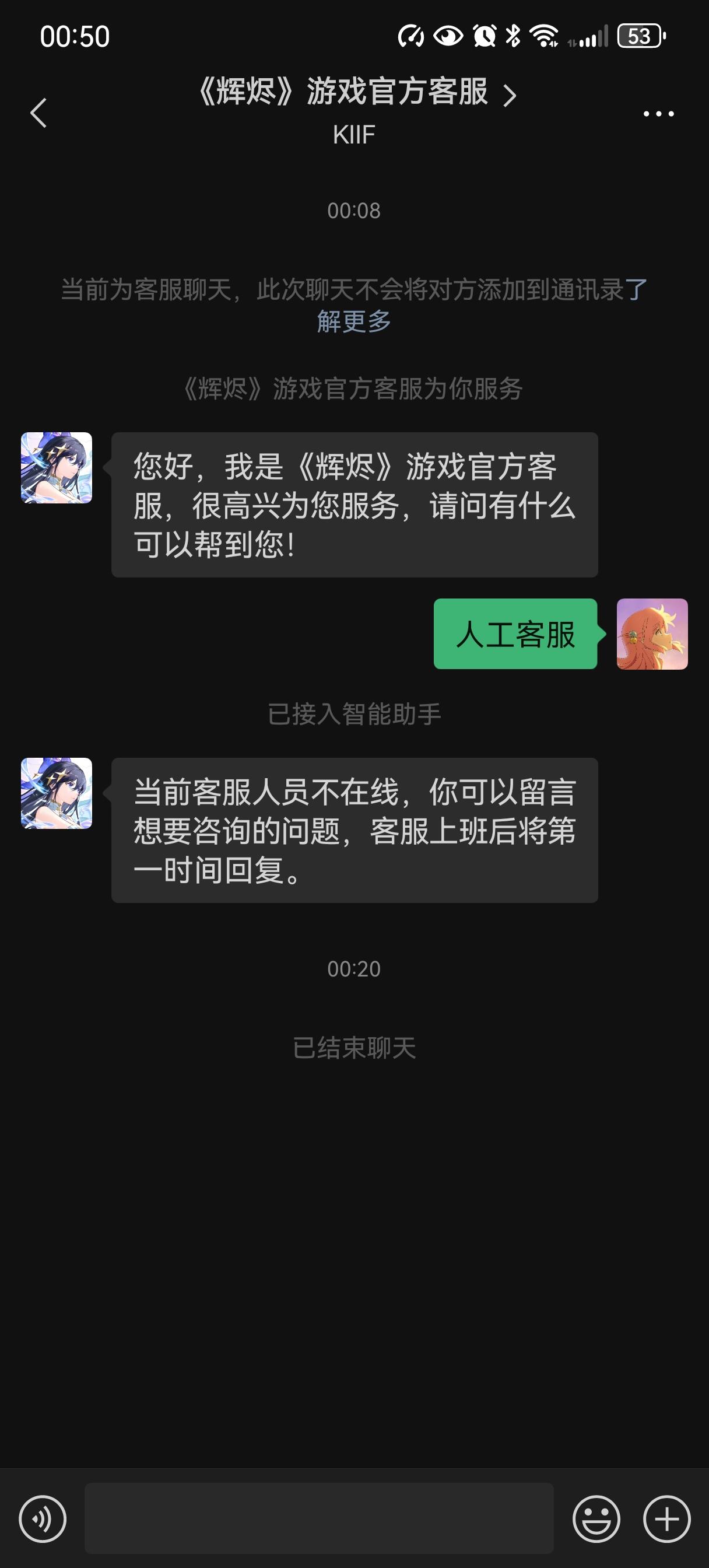Viewport: 709px width, 1568px height.
Task: Open the emoji sticker panel
Action: (596, 1518)
